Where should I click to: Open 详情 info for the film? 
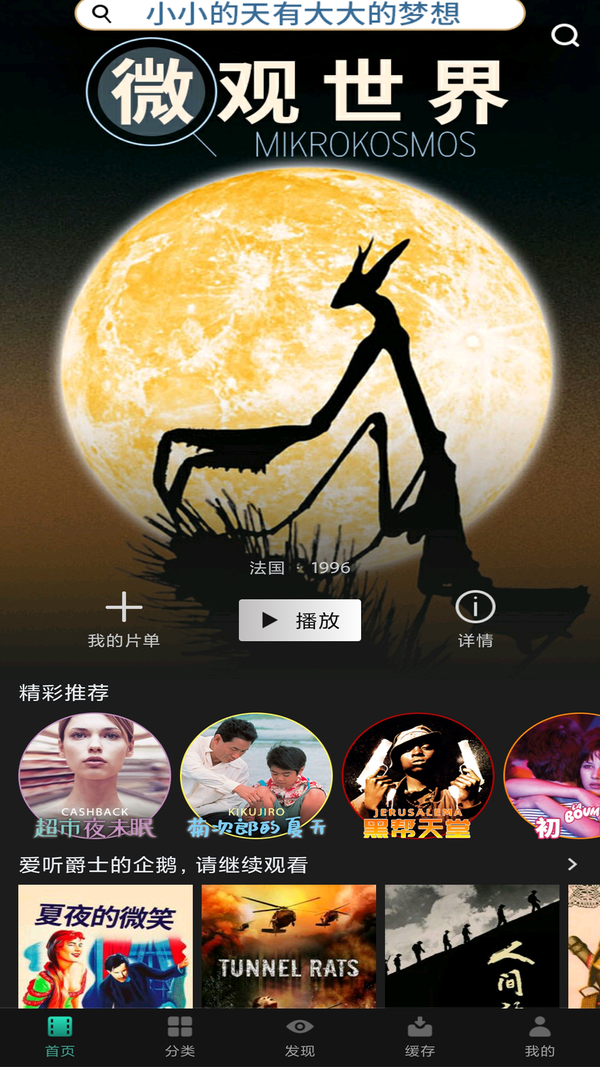tap(475, 620)
